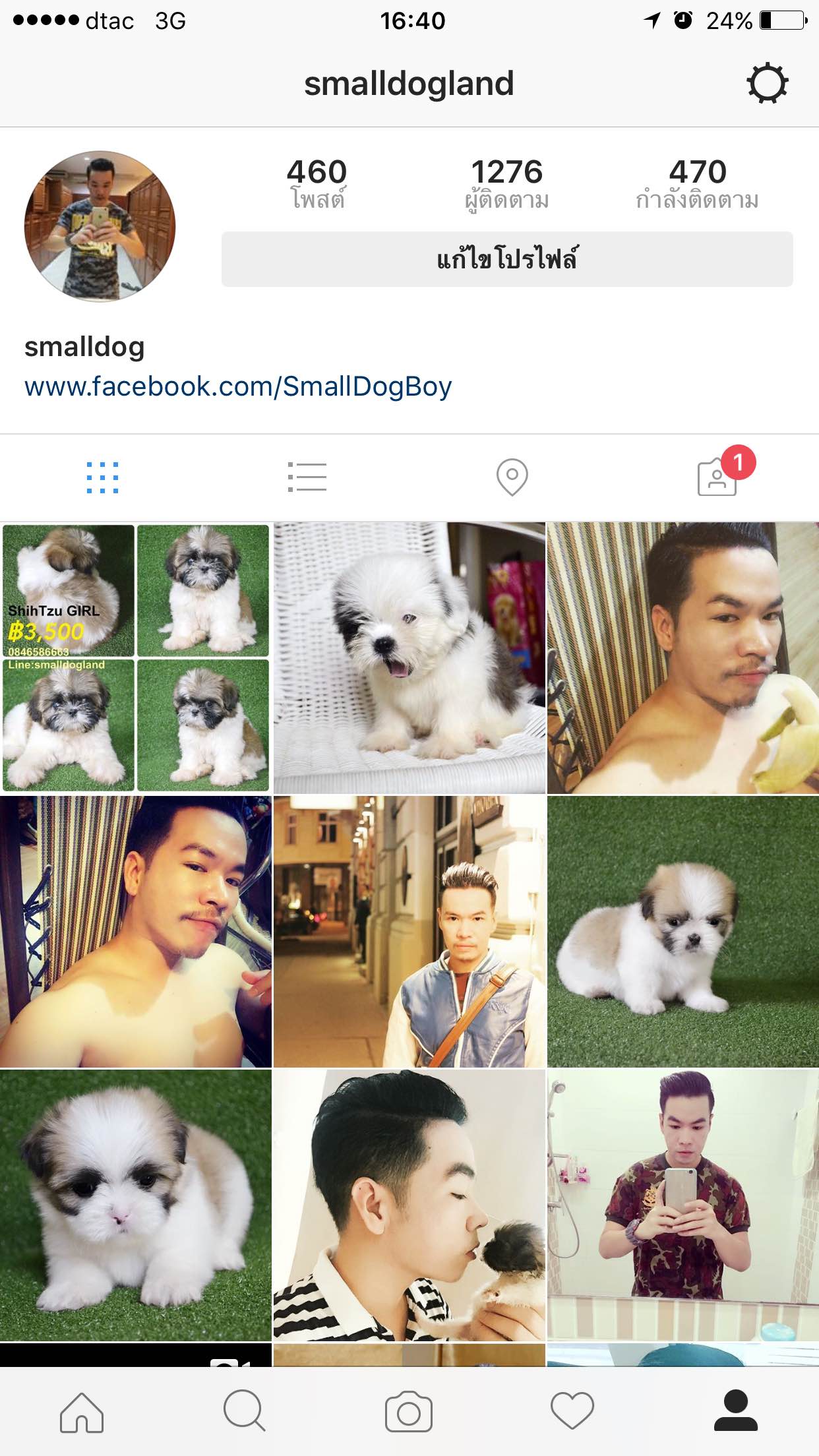This screenshot has height=1456, width=819.
Task: View the following list (กำลังติดตาม)
Action: click(x=698, y=183)
